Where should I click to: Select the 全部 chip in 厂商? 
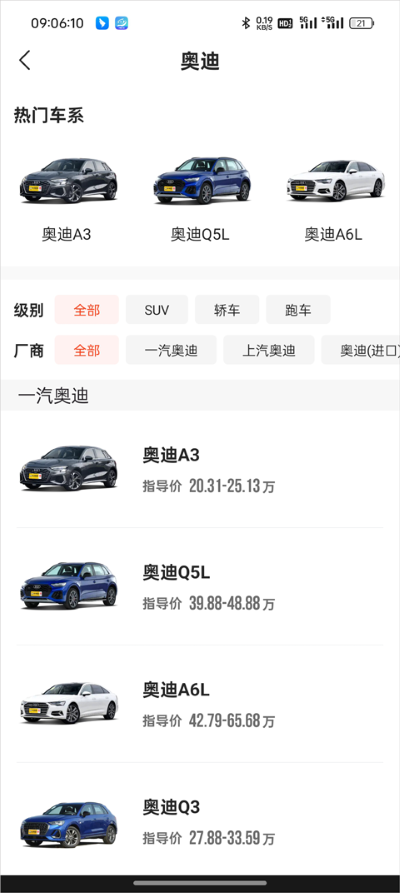click(87, 350)
